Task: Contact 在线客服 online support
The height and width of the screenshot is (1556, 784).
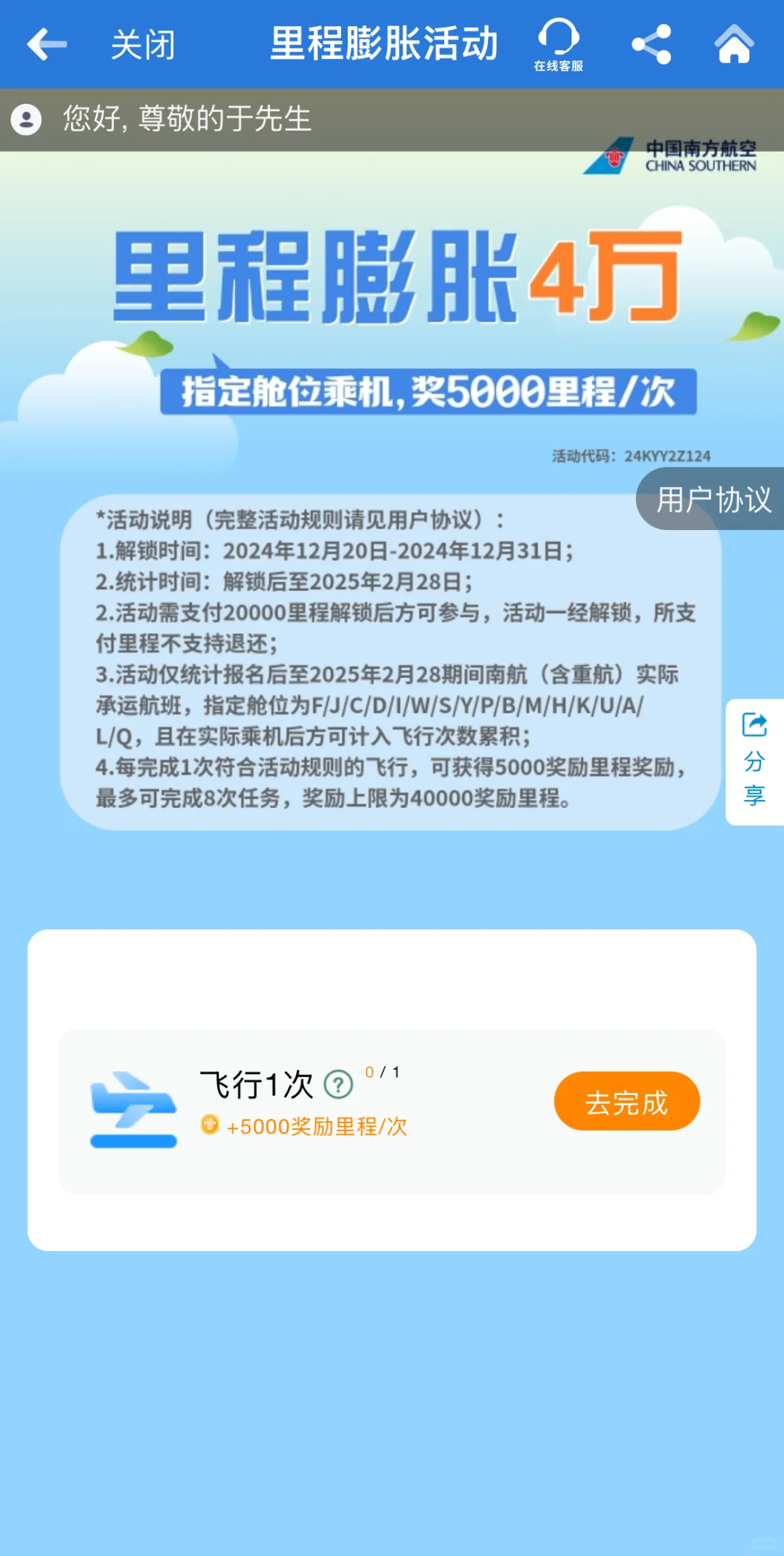Action: tap(558, 45)
